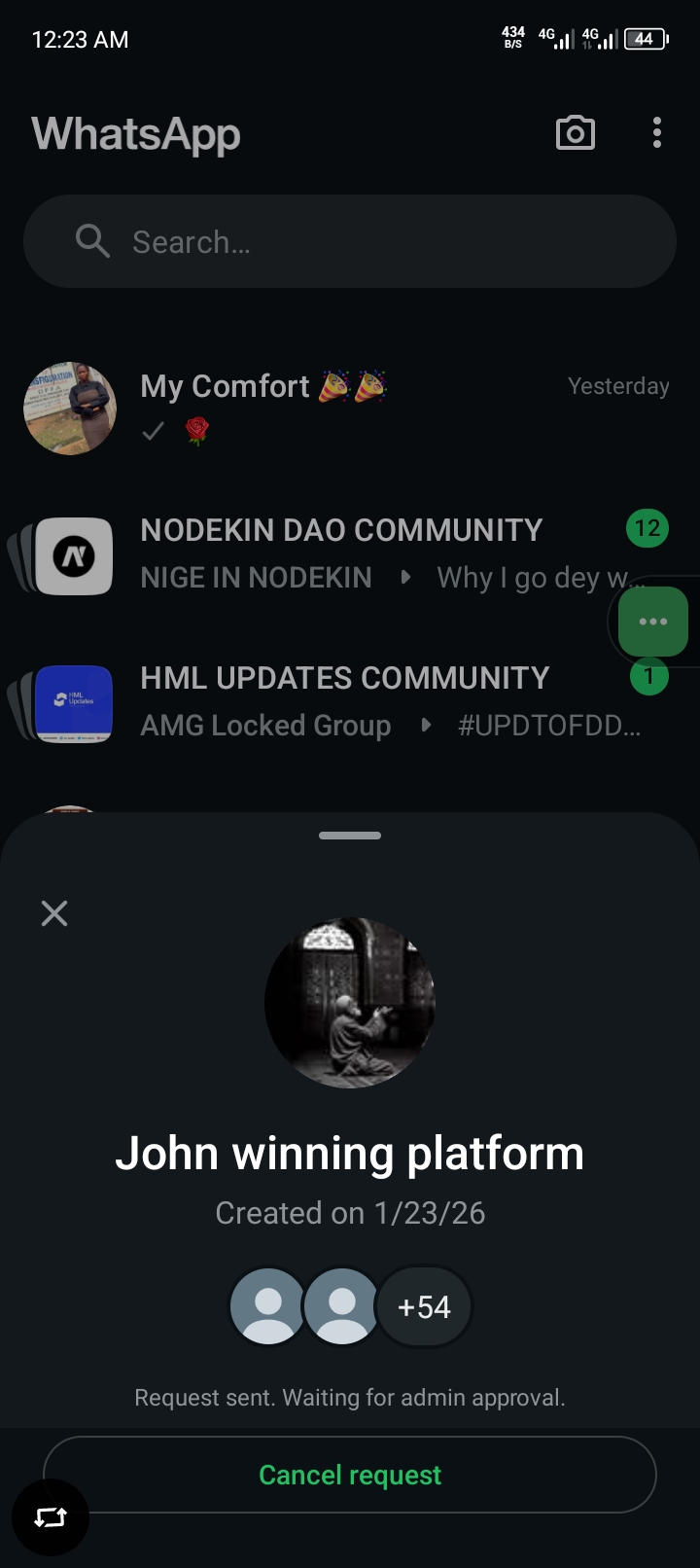
Task: Open HML UPDATES COMMUNITY
Action: tap(340, 700)
